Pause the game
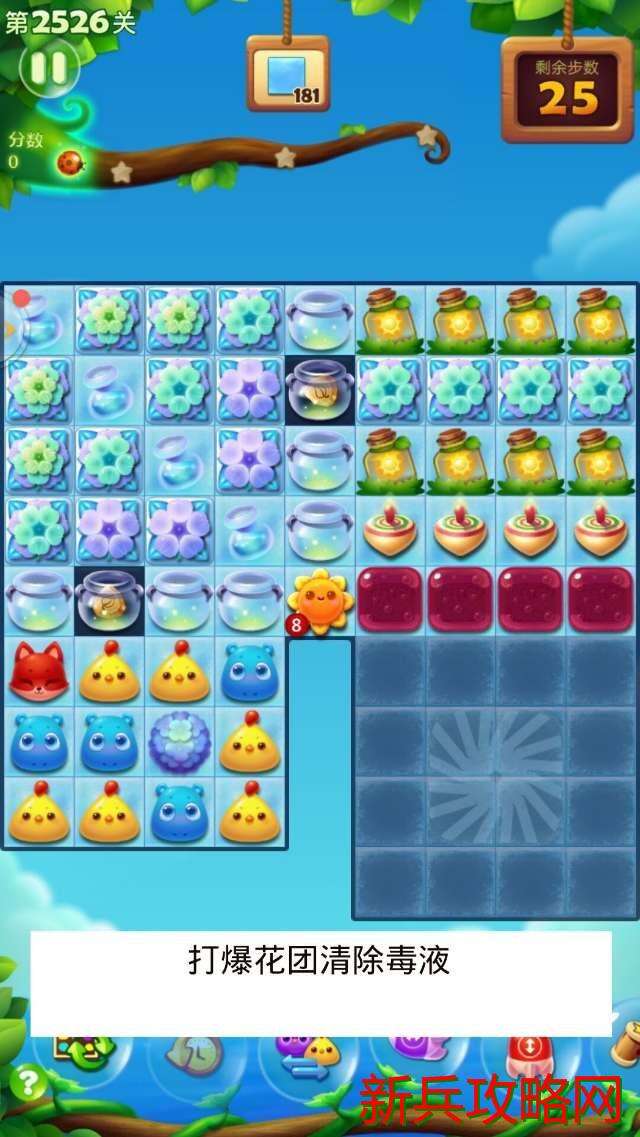 48,68
